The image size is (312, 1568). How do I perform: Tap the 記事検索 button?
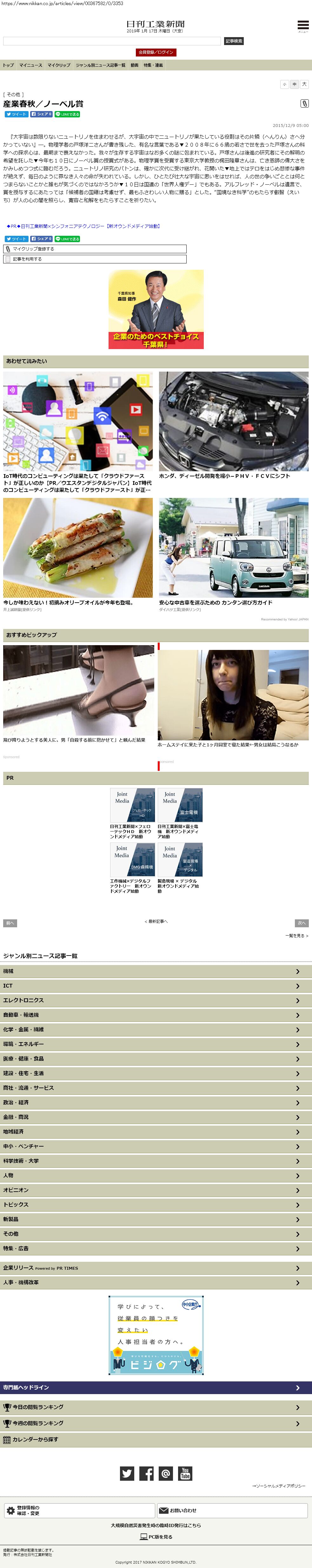coord(234,41)
